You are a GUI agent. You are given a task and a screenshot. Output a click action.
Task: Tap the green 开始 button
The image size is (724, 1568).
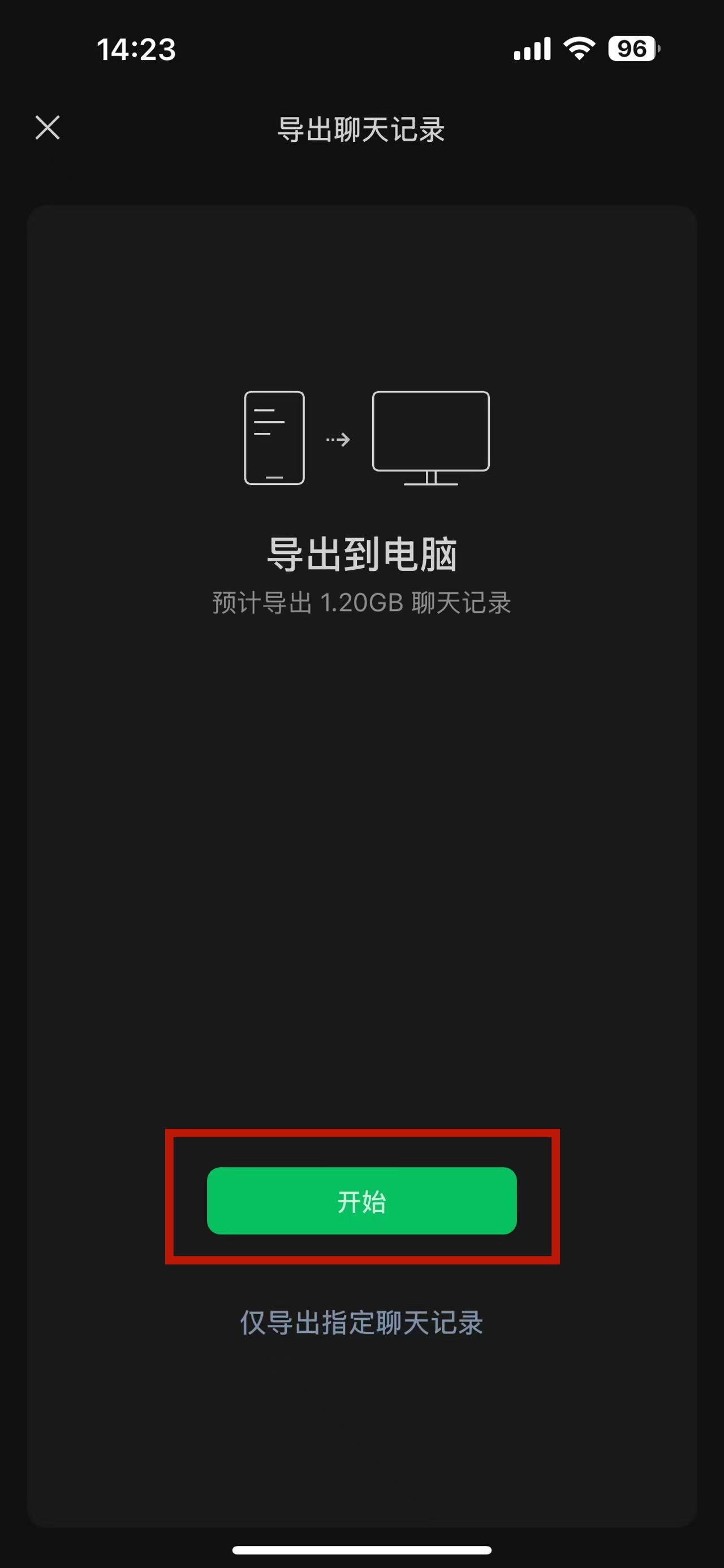click(361, 1201)
